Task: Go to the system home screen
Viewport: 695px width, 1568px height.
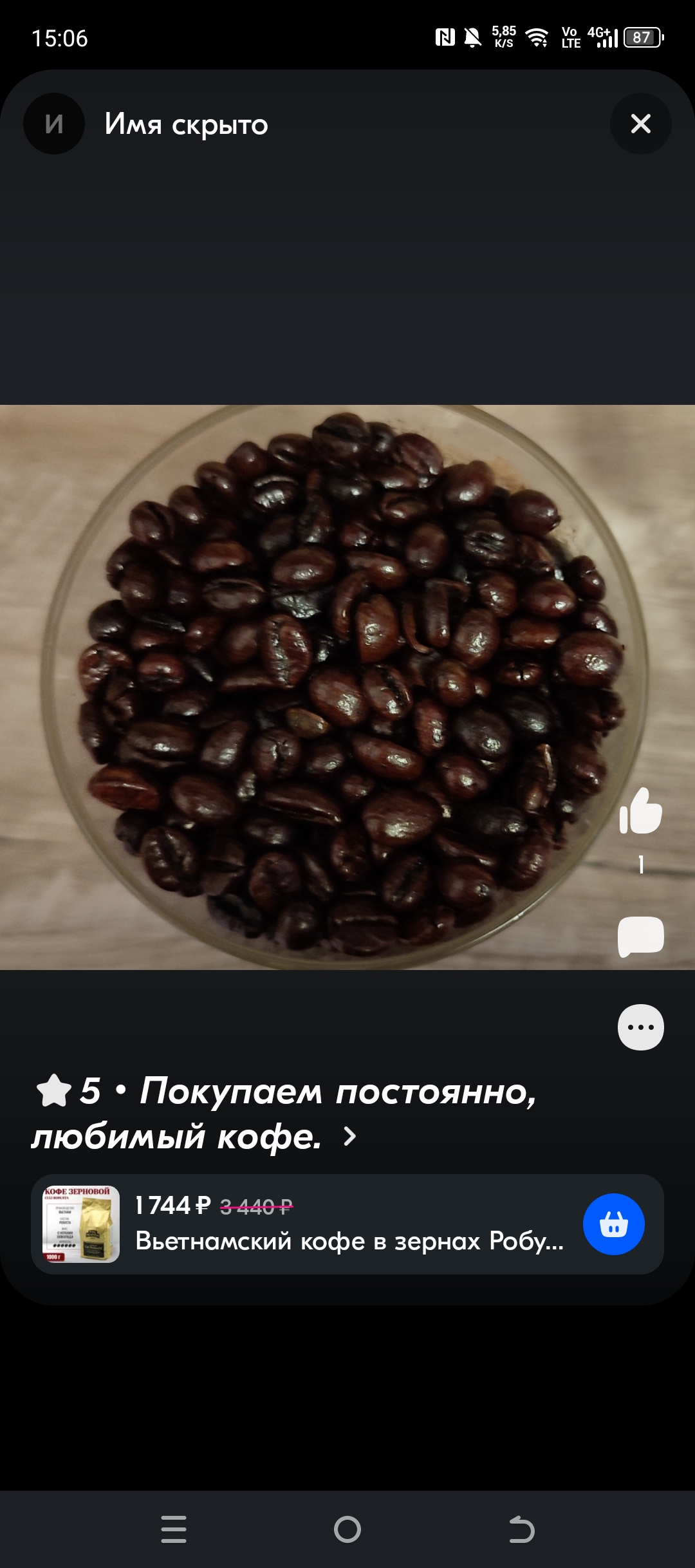Action: (347, 1529)
